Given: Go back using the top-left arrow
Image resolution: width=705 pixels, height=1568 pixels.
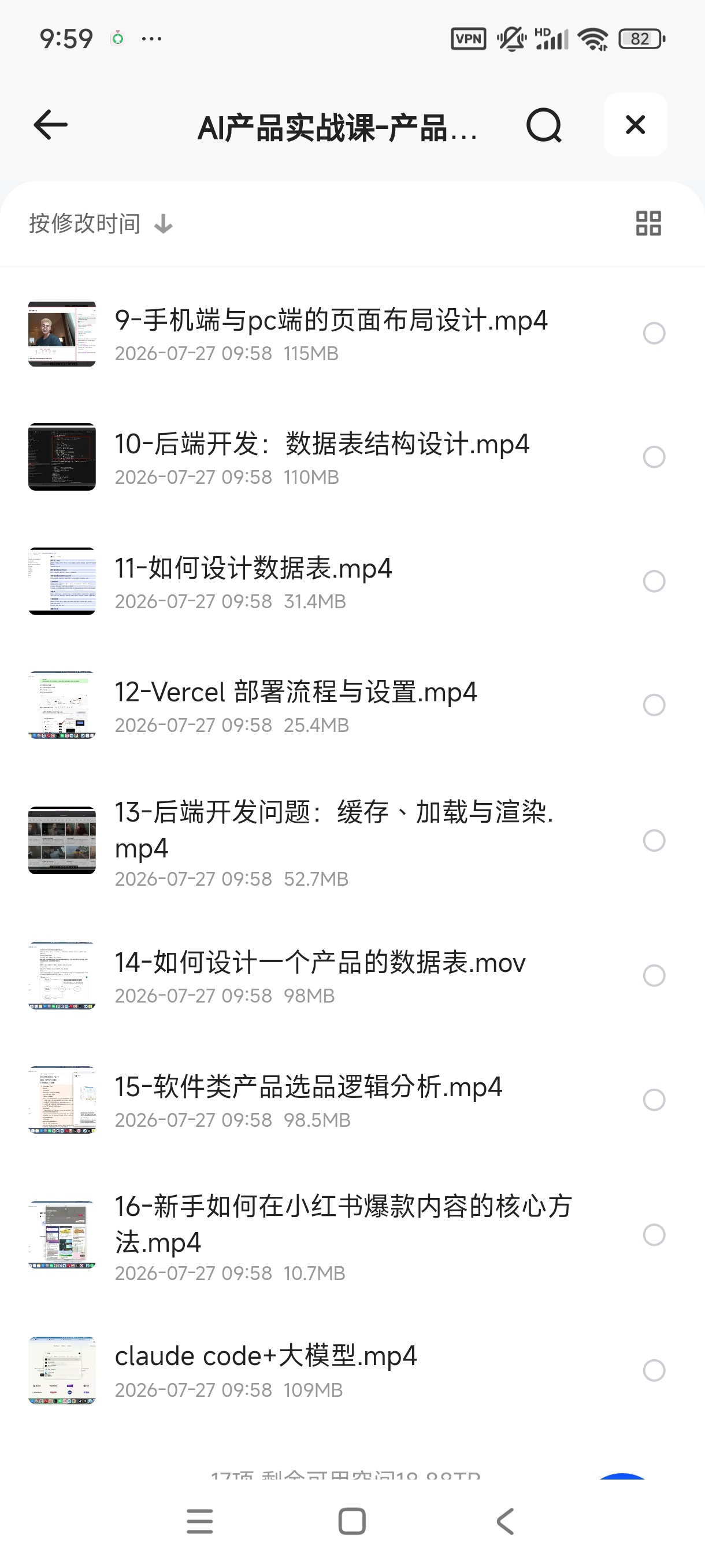Looking at the screenshot, I should [x=50, y=125].
